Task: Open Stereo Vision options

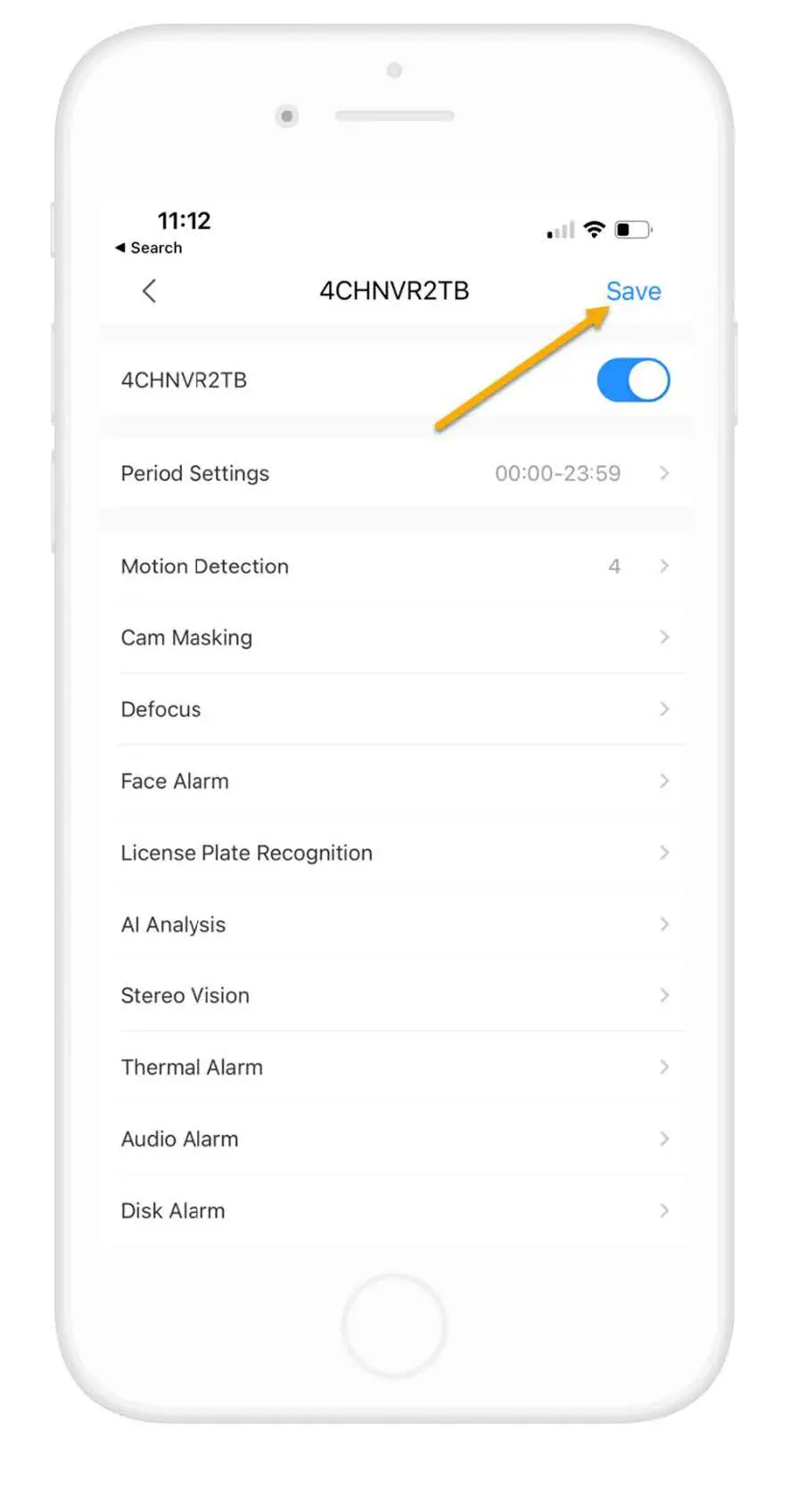Action: click(x=394, y=995)
